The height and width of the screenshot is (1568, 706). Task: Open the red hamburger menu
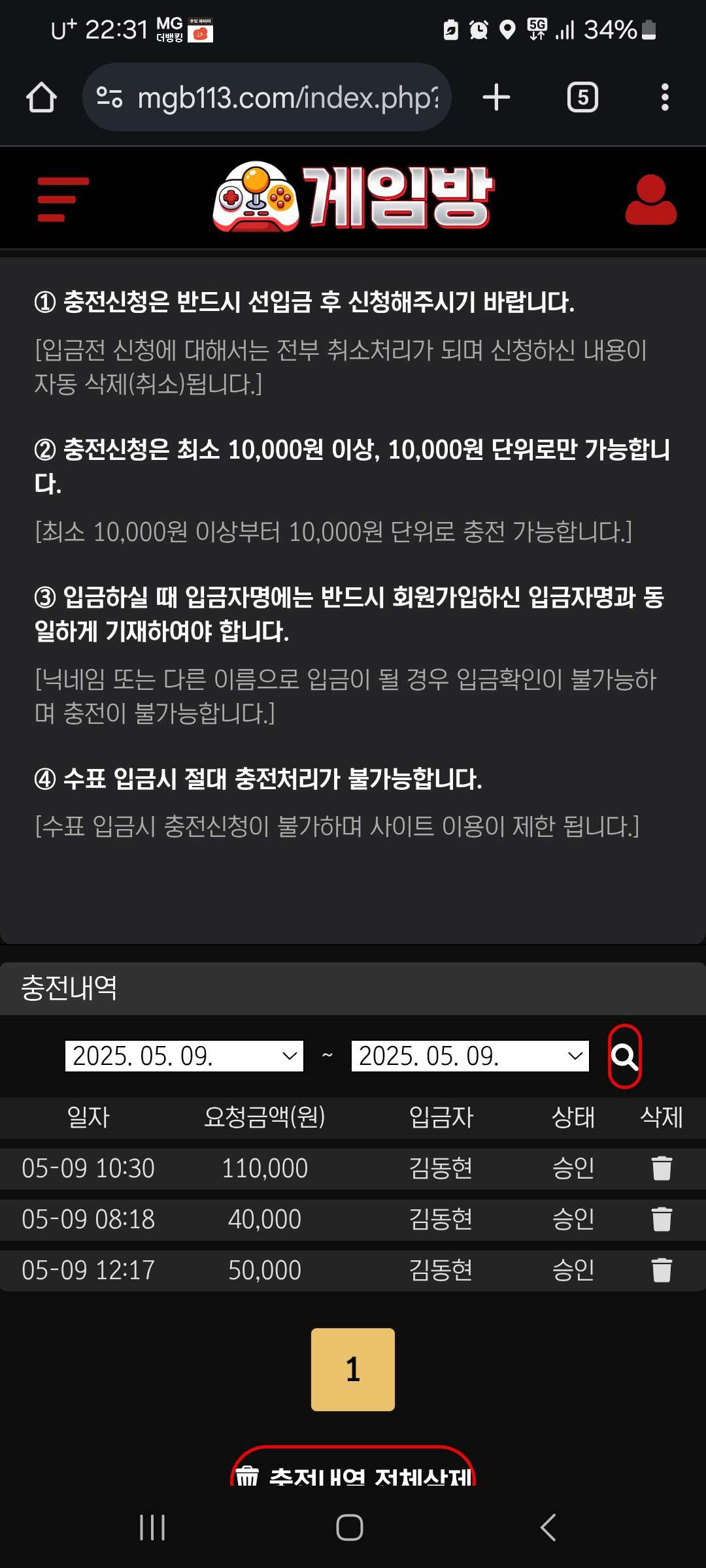[63, 199]
